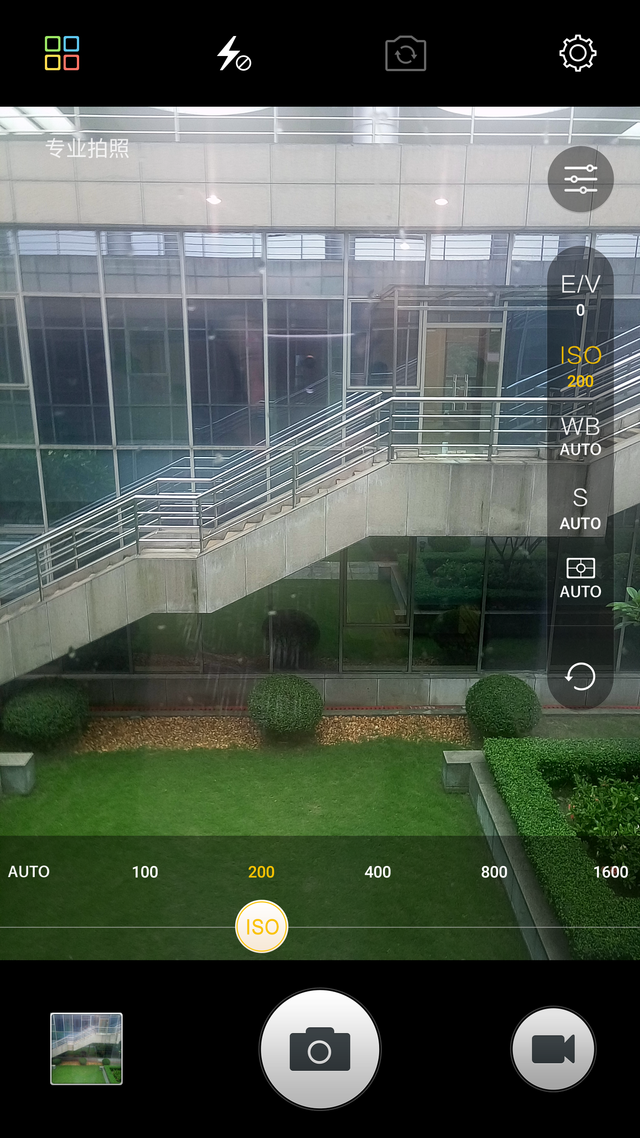Collapse the professional controls panel
This screenshot has height=1138, width=640.
(580, 179)
